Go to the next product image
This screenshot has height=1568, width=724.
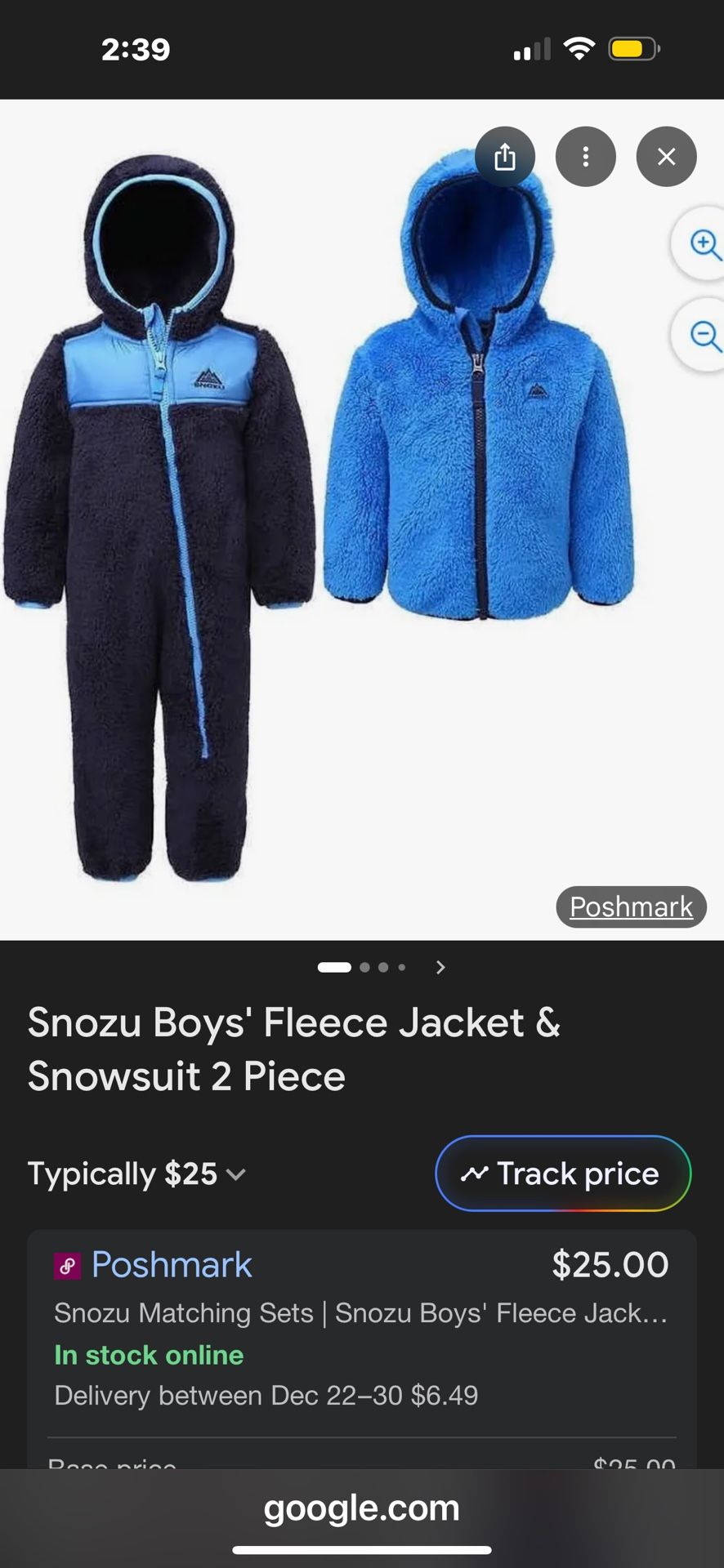[440, 968]
